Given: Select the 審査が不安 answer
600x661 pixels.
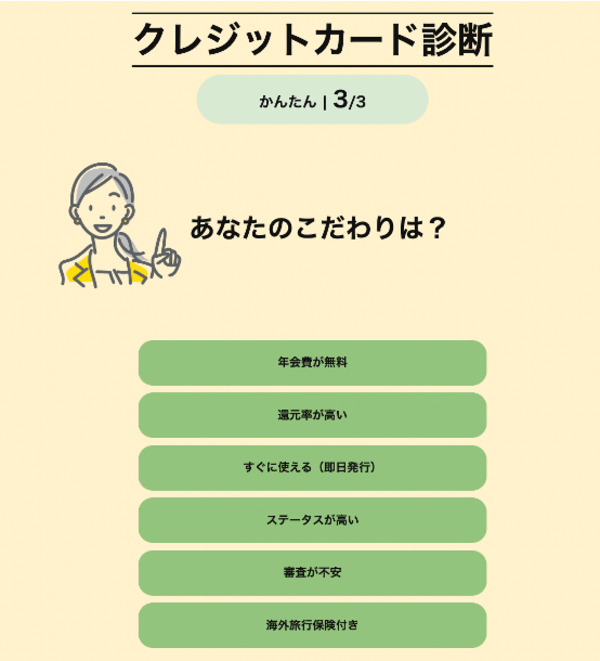Looking at the screenshot, I should click(x=312, y=573).
